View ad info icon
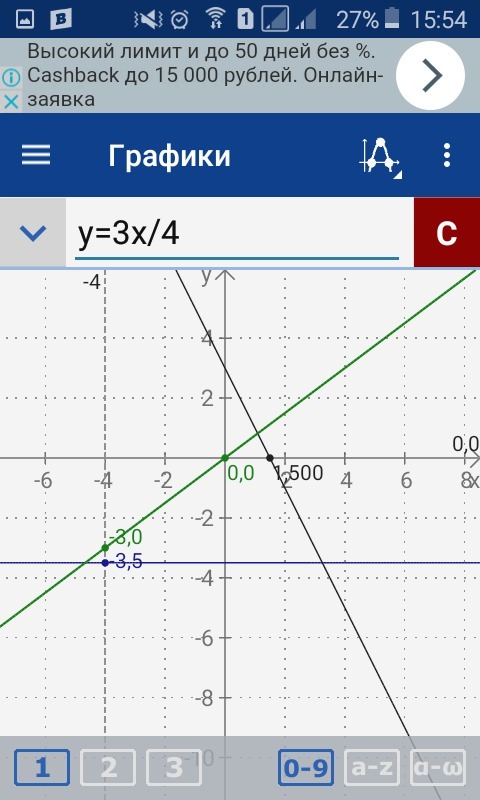Image resolution: width=480 pixels, height=800 pixels. tap(11, 78)
